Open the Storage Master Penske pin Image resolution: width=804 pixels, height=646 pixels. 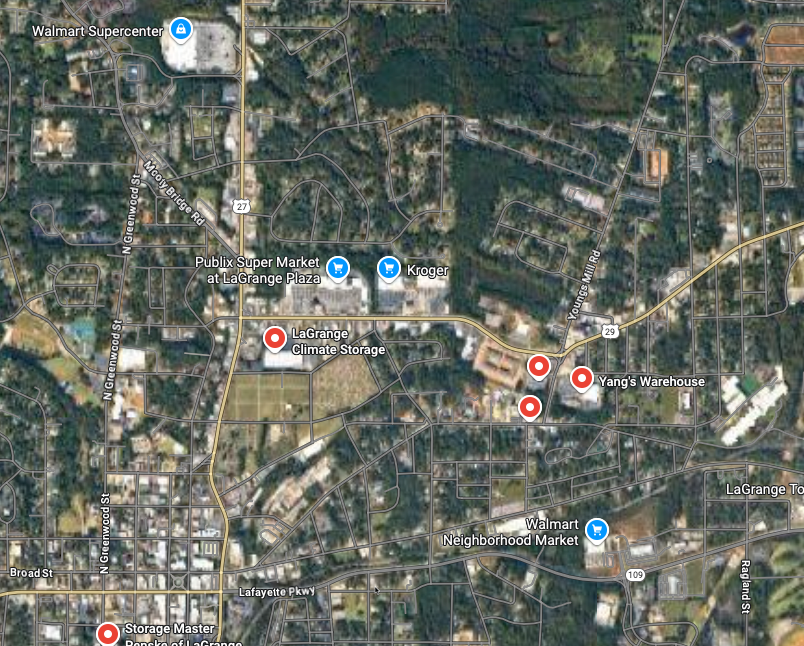pos(108,633)
